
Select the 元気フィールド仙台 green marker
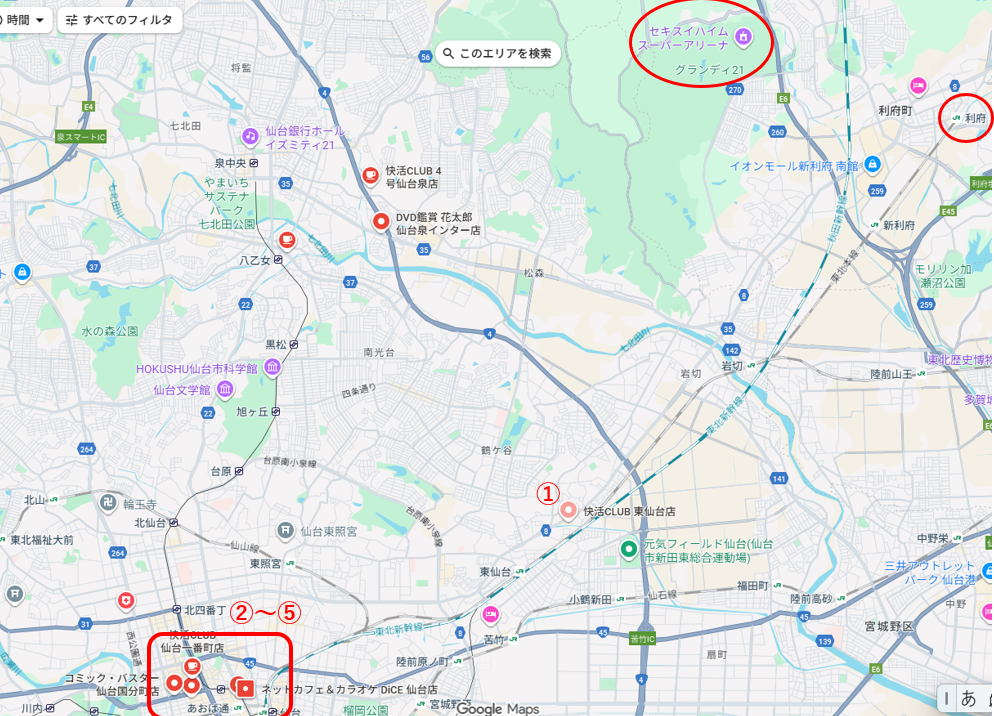click(628, 548)
